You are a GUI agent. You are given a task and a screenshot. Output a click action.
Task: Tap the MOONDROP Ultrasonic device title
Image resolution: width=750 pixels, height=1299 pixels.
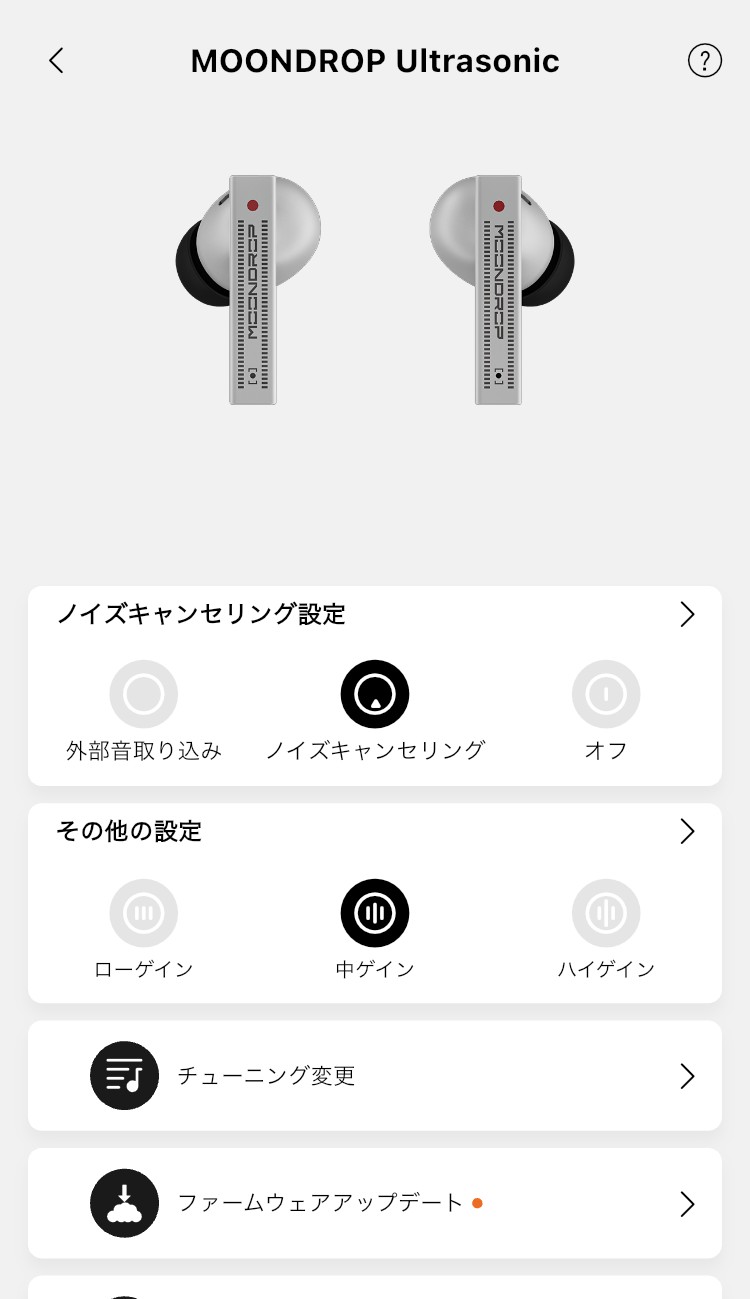click(375, 60)
